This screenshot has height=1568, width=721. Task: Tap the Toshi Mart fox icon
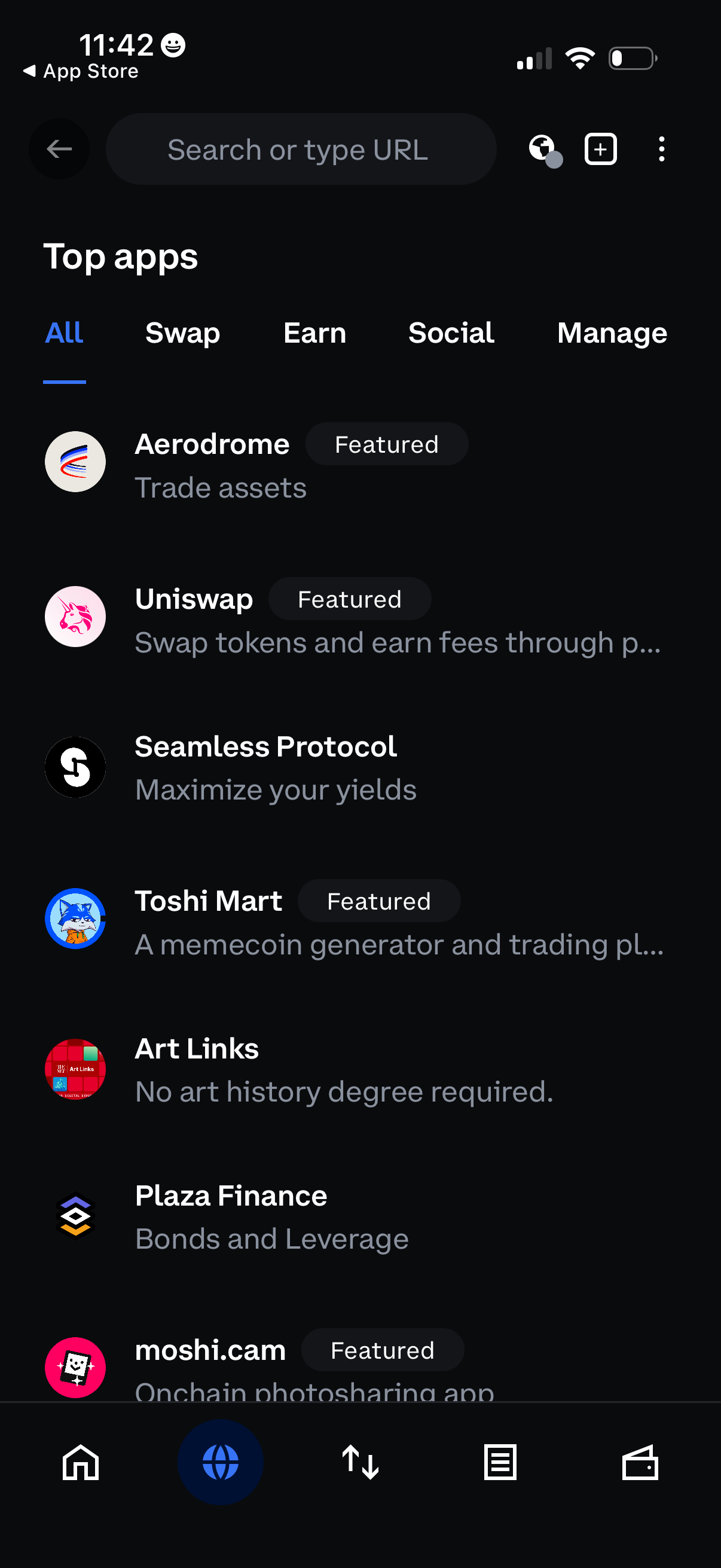point(75,919)
